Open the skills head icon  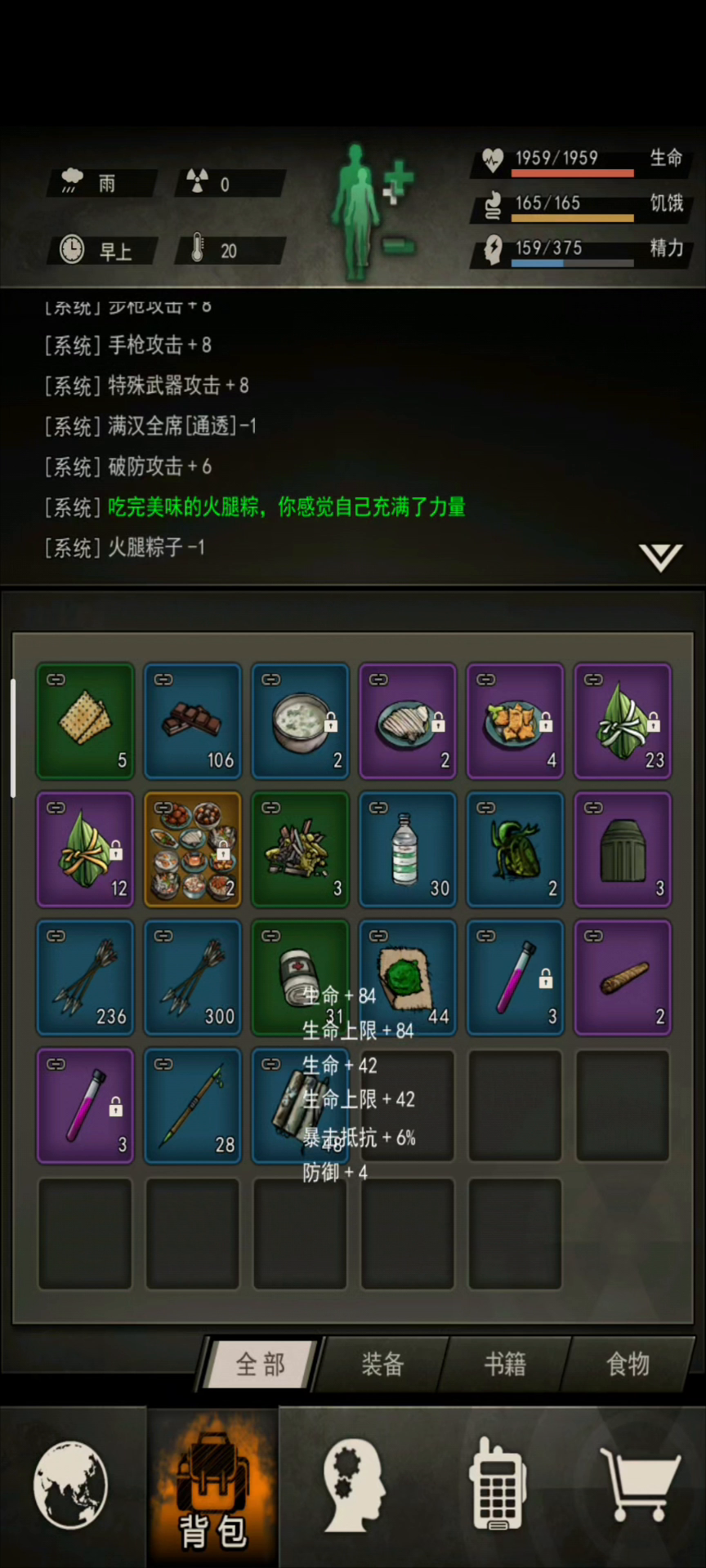click(353, 1486)
